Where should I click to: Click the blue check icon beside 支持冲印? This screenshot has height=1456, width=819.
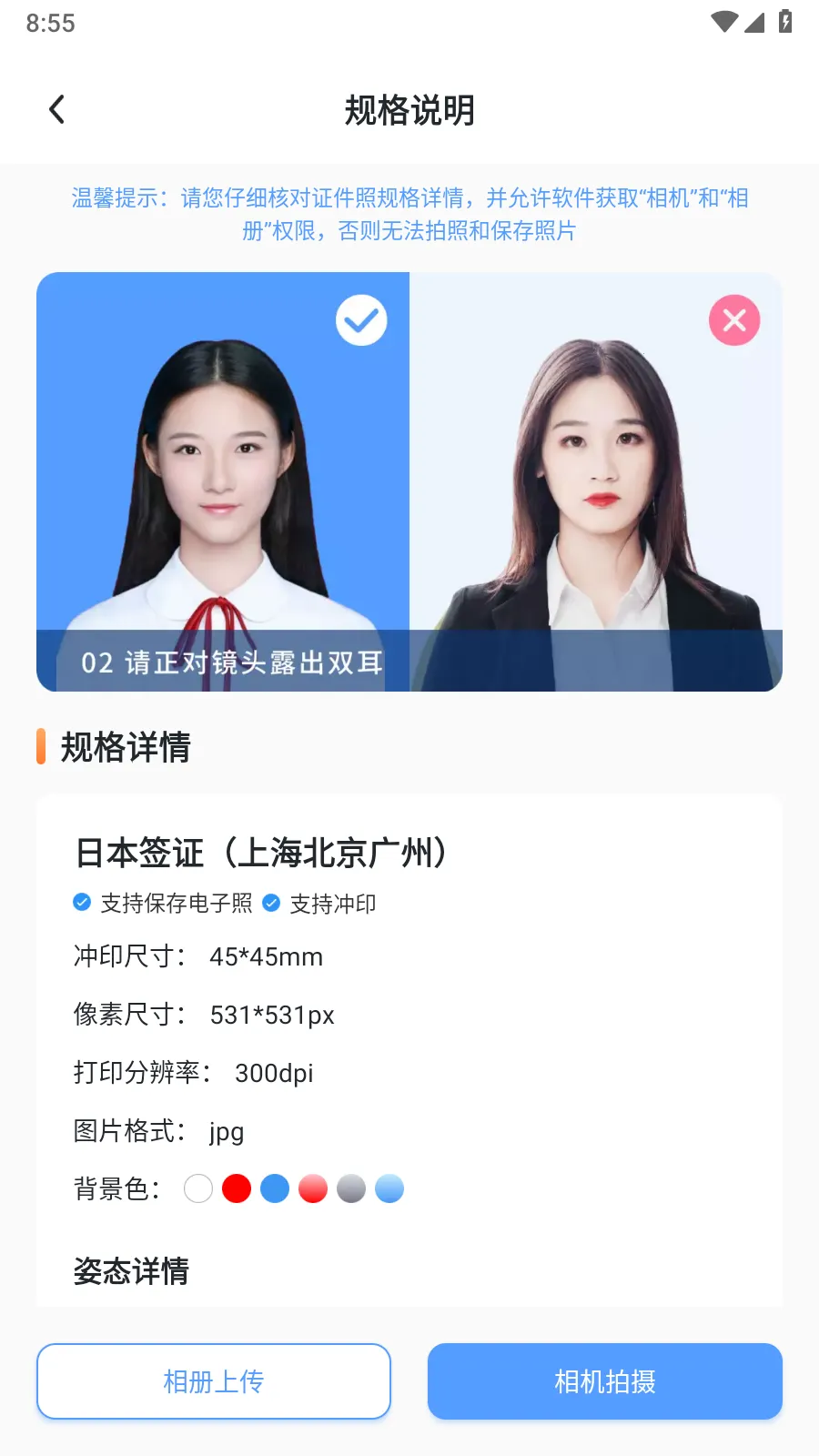click(x=270, y=903)
